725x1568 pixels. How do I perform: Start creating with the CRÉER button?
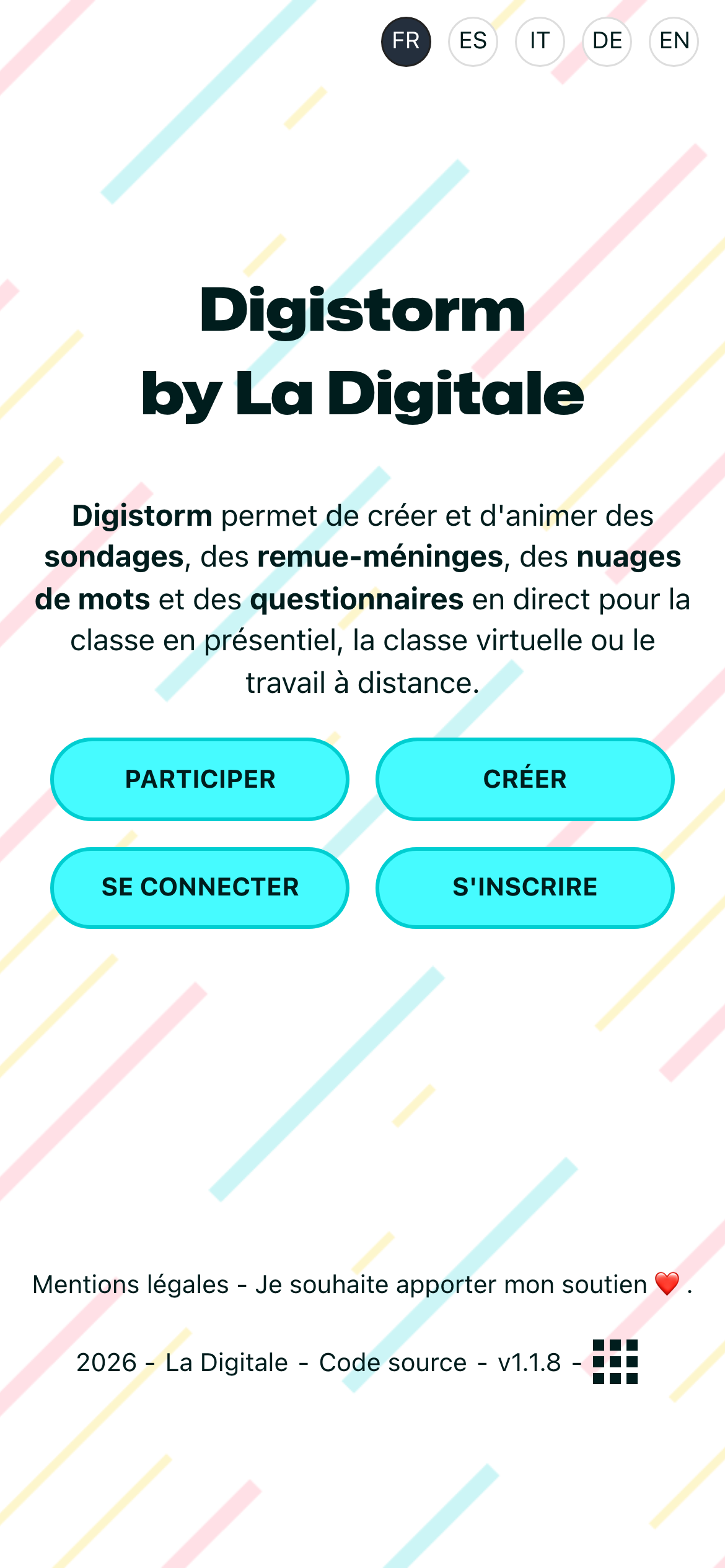click(525, 779)
